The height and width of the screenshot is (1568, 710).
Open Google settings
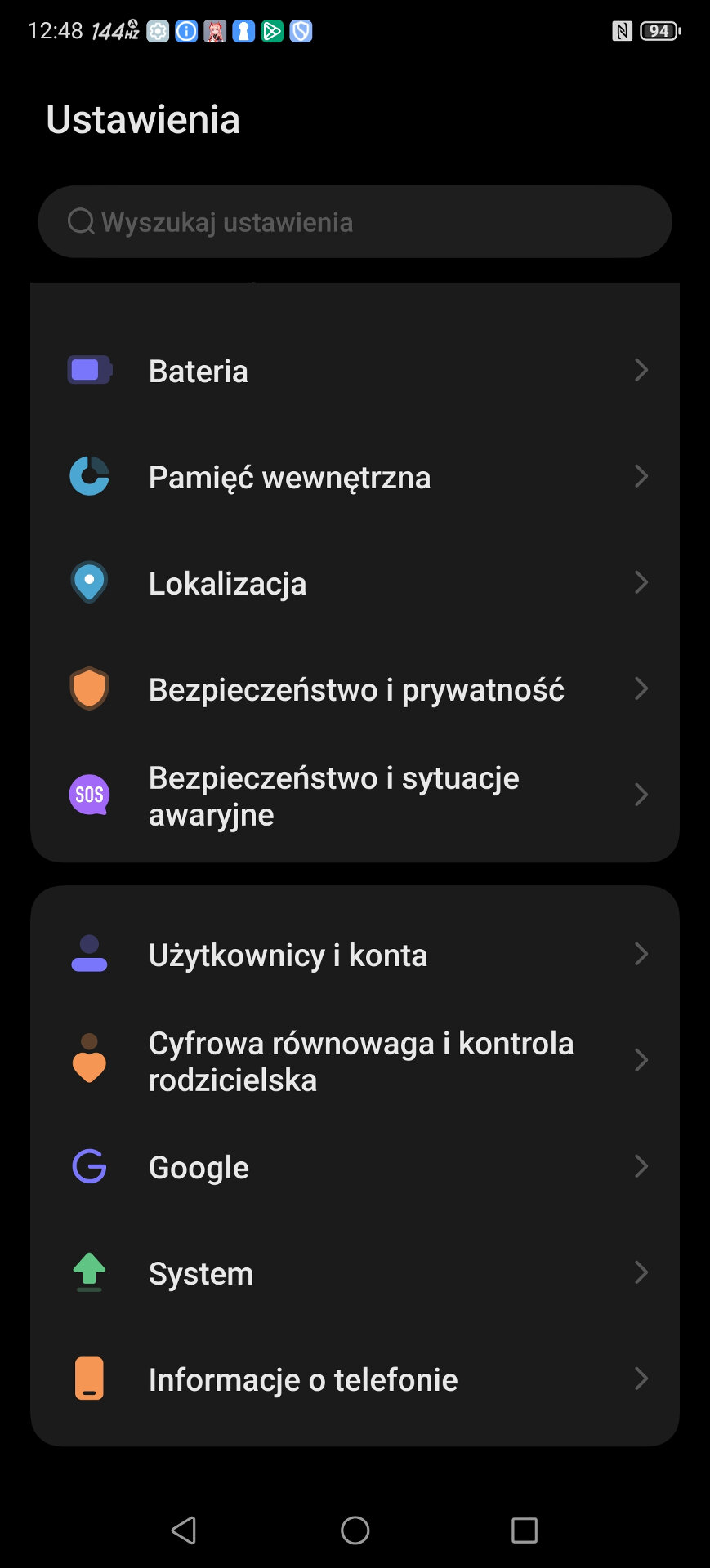[355, 1167]
